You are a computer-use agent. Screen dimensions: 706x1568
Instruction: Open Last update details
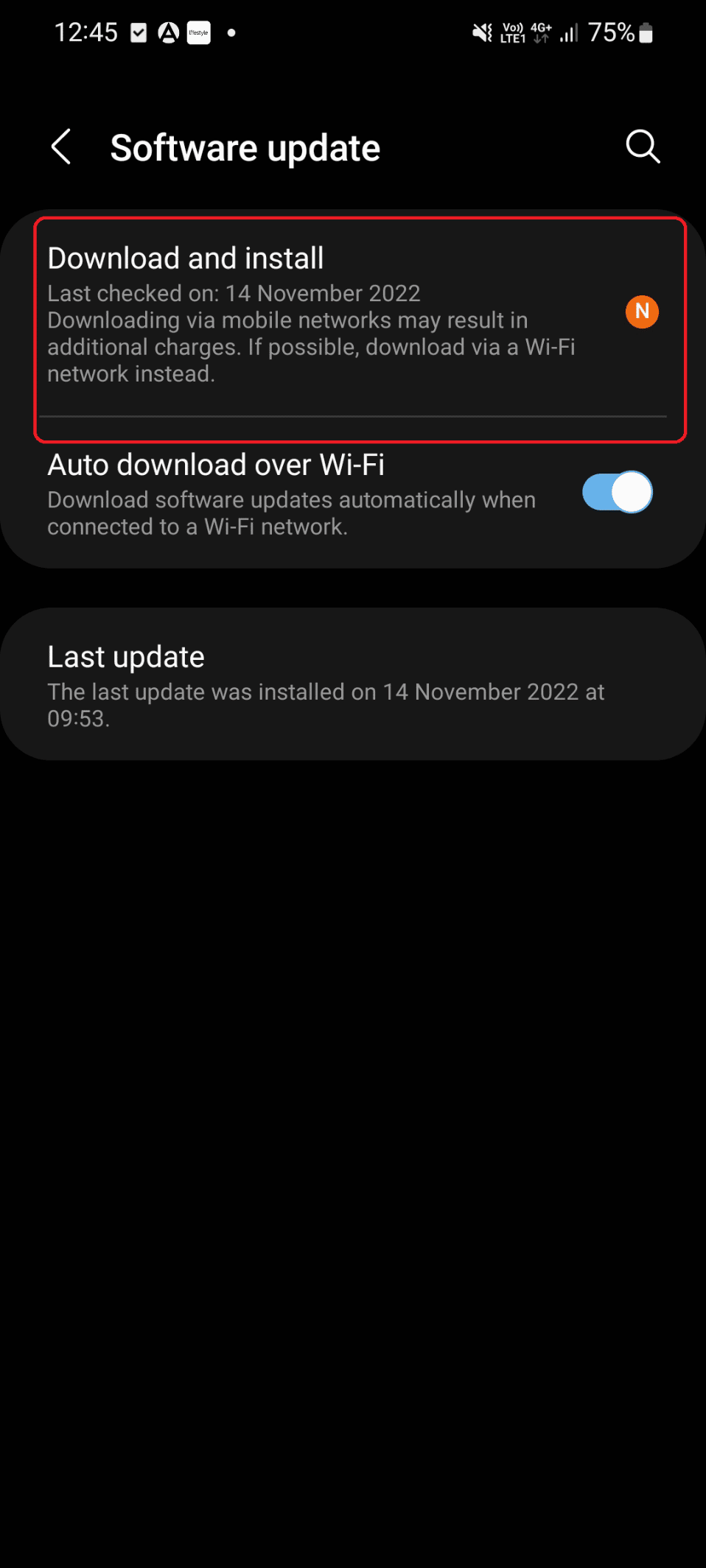pos(324,685)
